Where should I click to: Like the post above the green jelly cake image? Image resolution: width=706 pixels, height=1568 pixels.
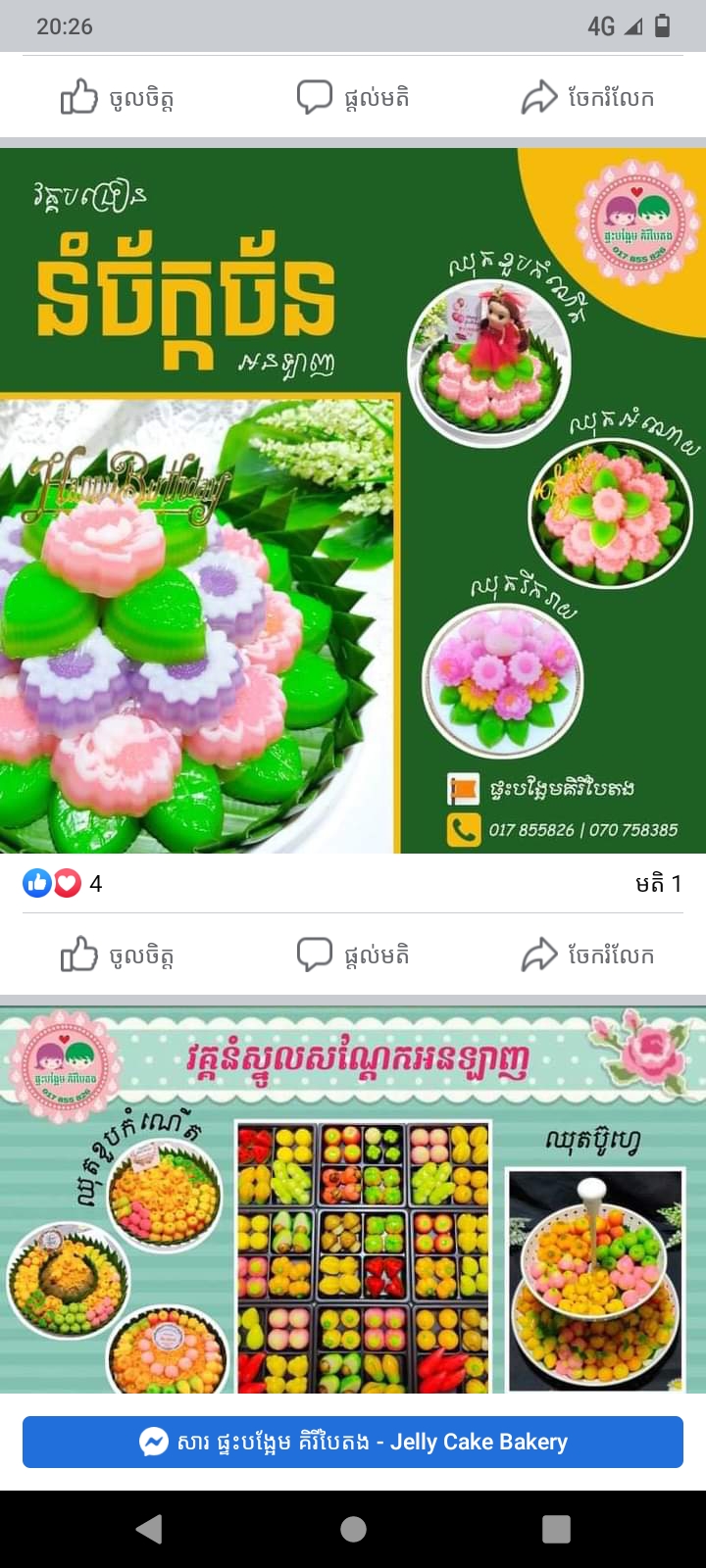118,98
